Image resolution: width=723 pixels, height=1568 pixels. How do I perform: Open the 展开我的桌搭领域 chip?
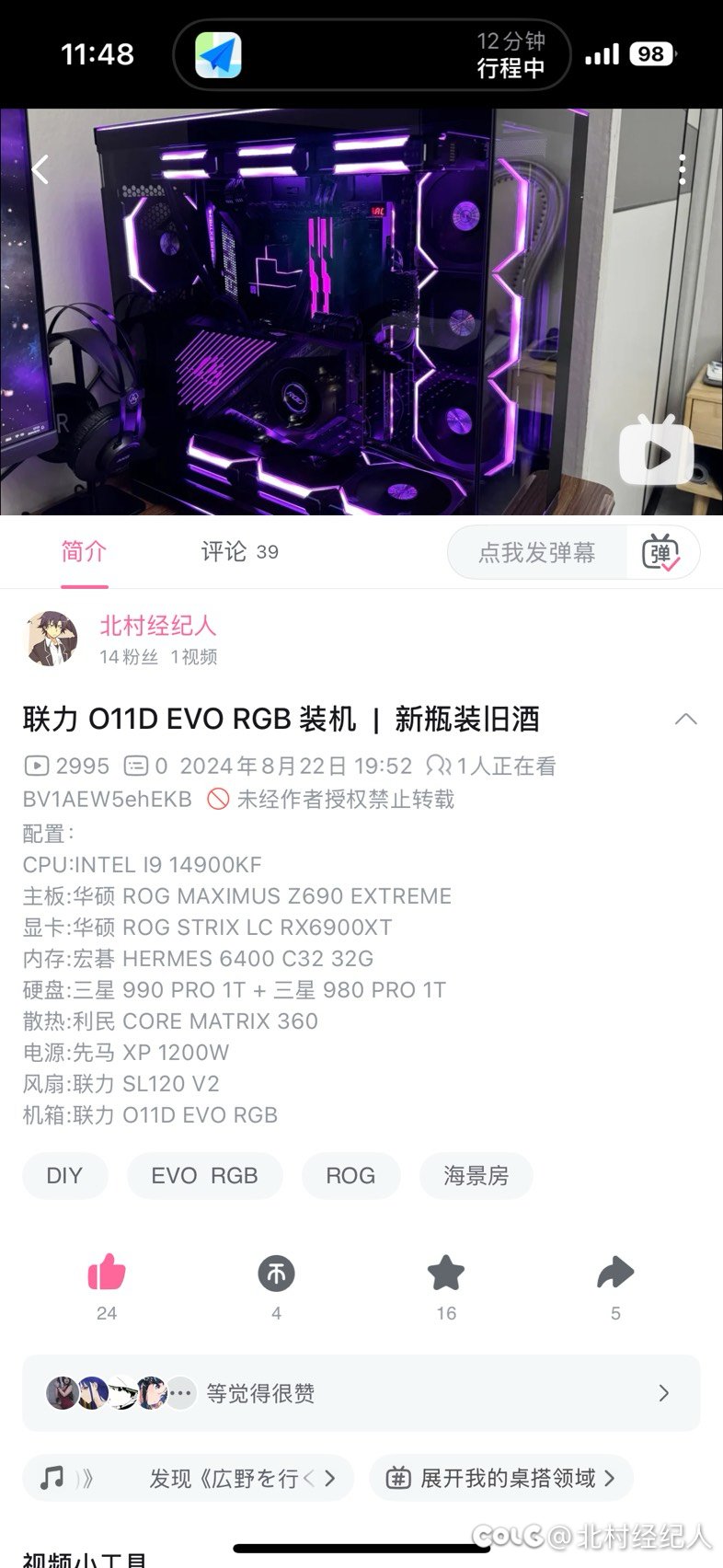[500, 1479]
